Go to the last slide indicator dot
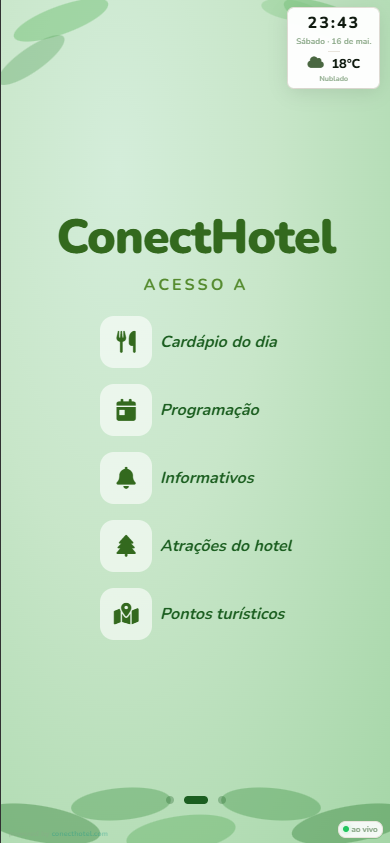 click(222, 800)
